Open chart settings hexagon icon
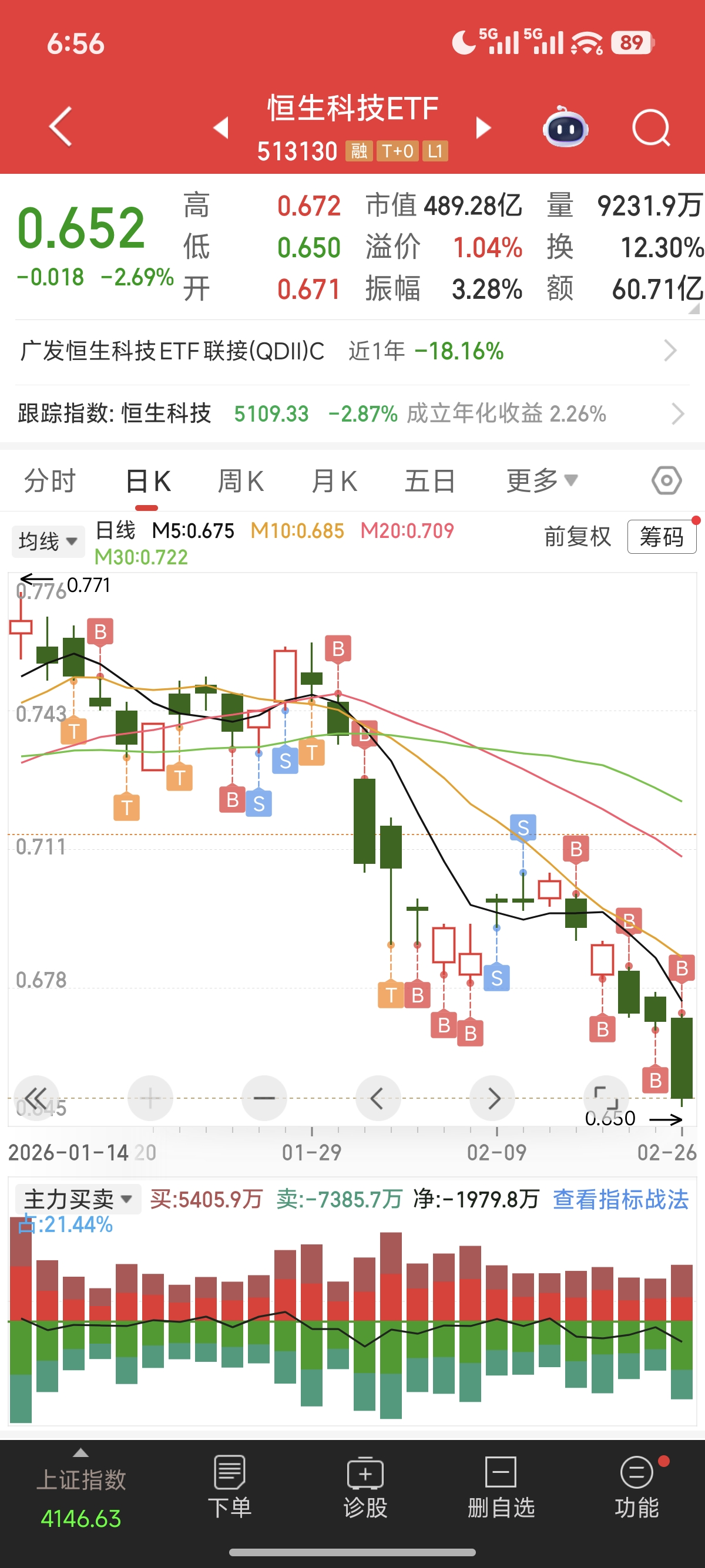Image resolution: width=705 pixels, height=1568 pixels. click(666, 481)
